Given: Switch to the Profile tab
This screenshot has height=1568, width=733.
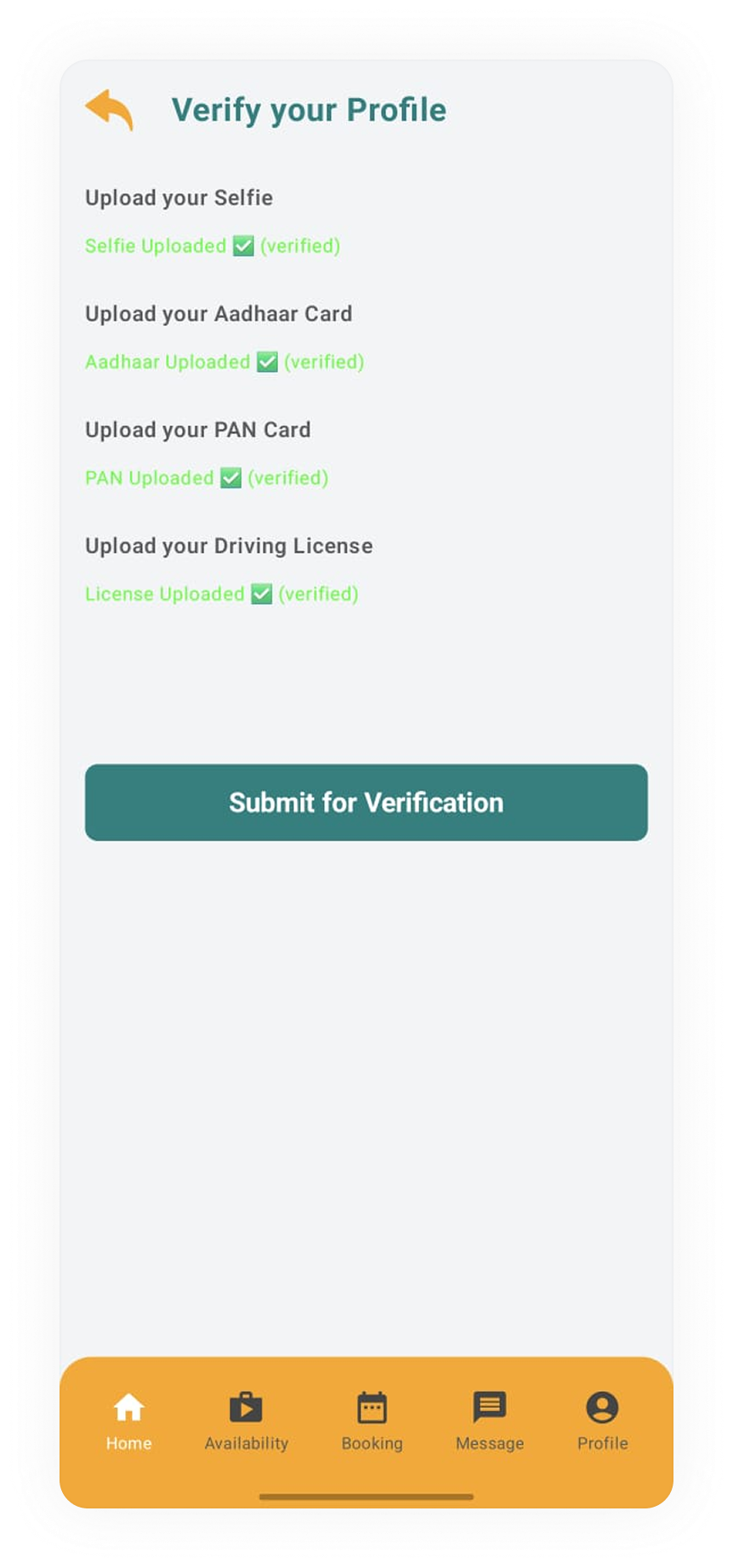Looking at the screenshot, I should [x=602, y=1422].
